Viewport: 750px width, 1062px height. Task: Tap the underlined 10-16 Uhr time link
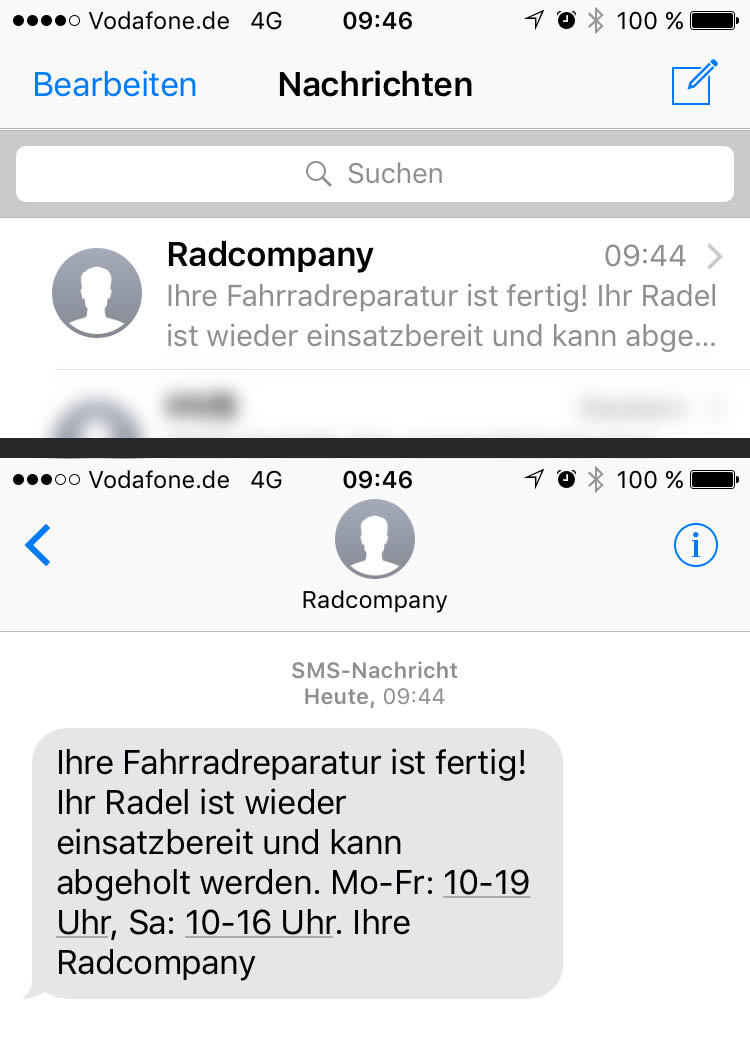pos(258,923)
